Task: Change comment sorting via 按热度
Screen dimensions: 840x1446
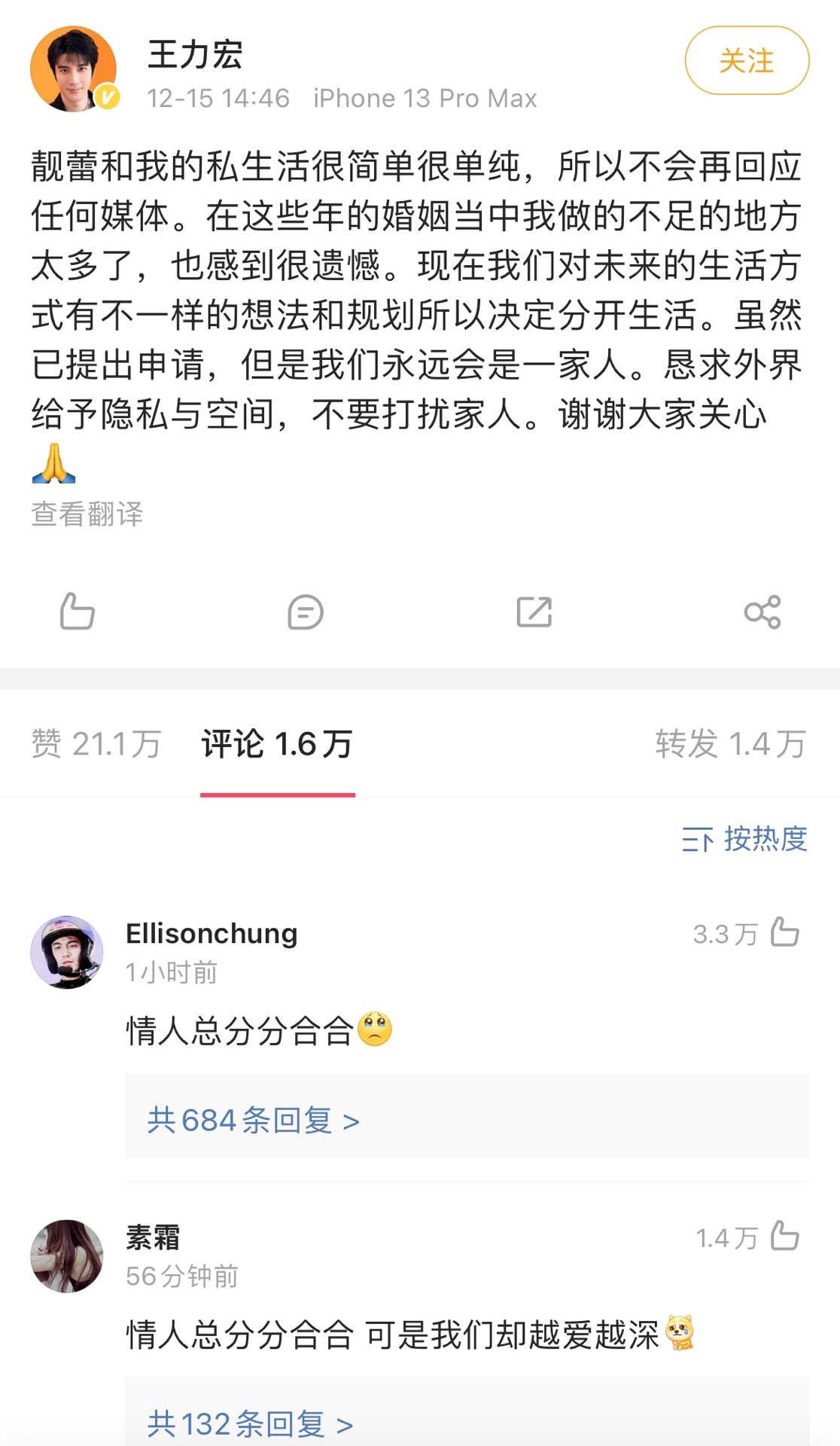Action: click(744, 839)
